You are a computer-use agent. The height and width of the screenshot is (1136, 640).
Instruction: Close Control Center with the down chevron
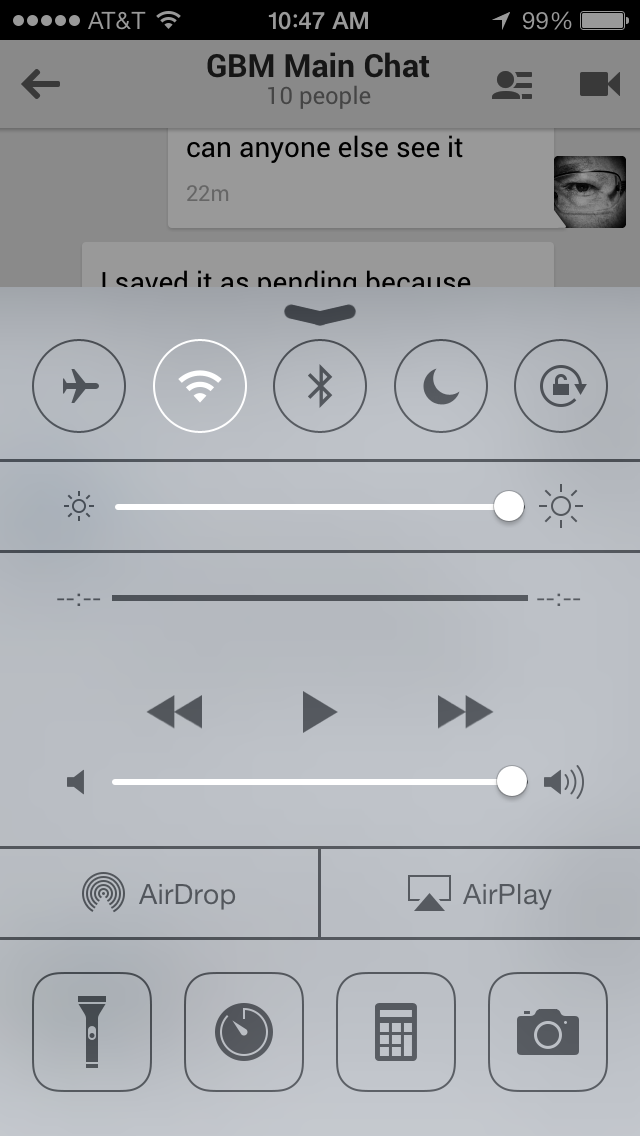point(320,313)
